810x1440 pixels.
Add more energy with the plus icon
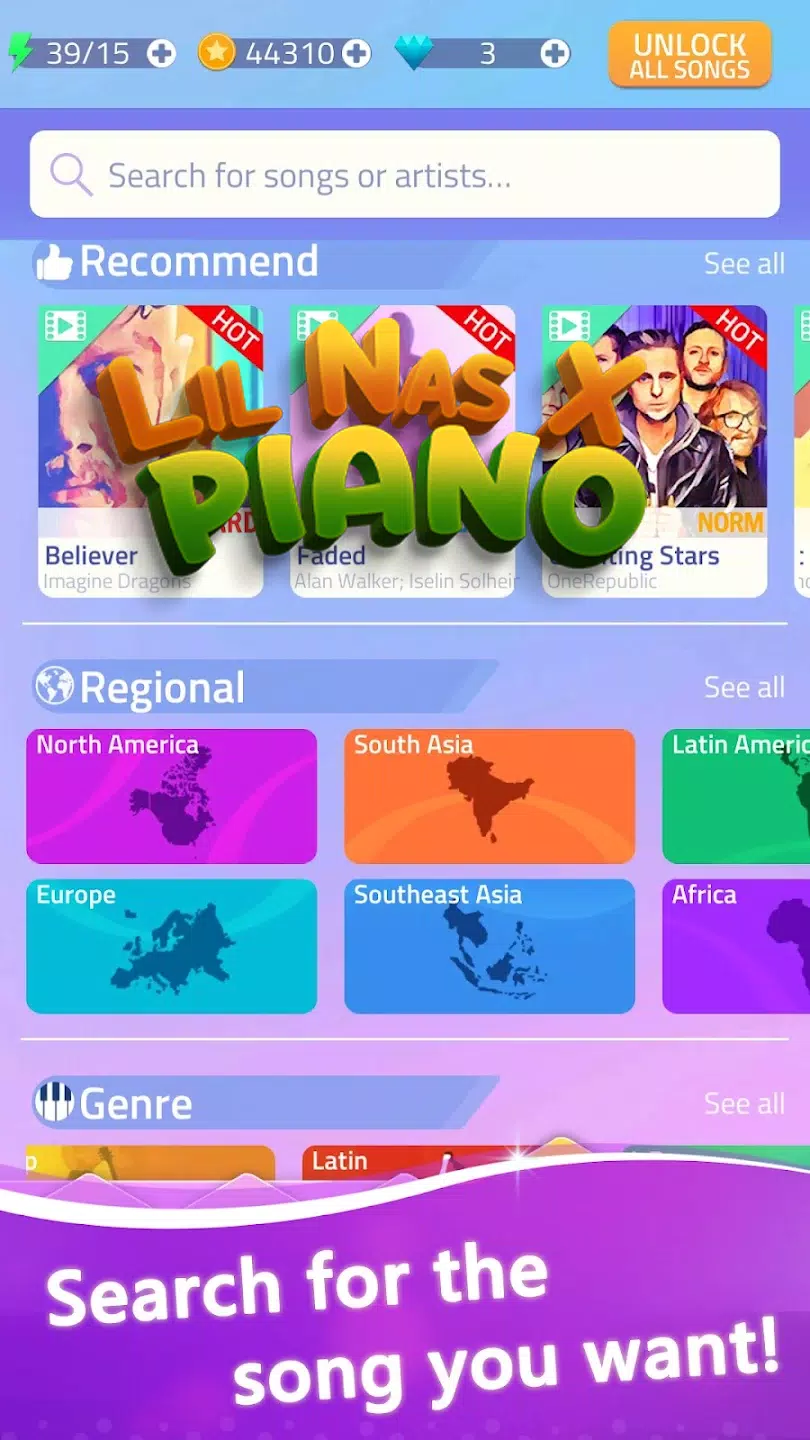click(161, 53)
